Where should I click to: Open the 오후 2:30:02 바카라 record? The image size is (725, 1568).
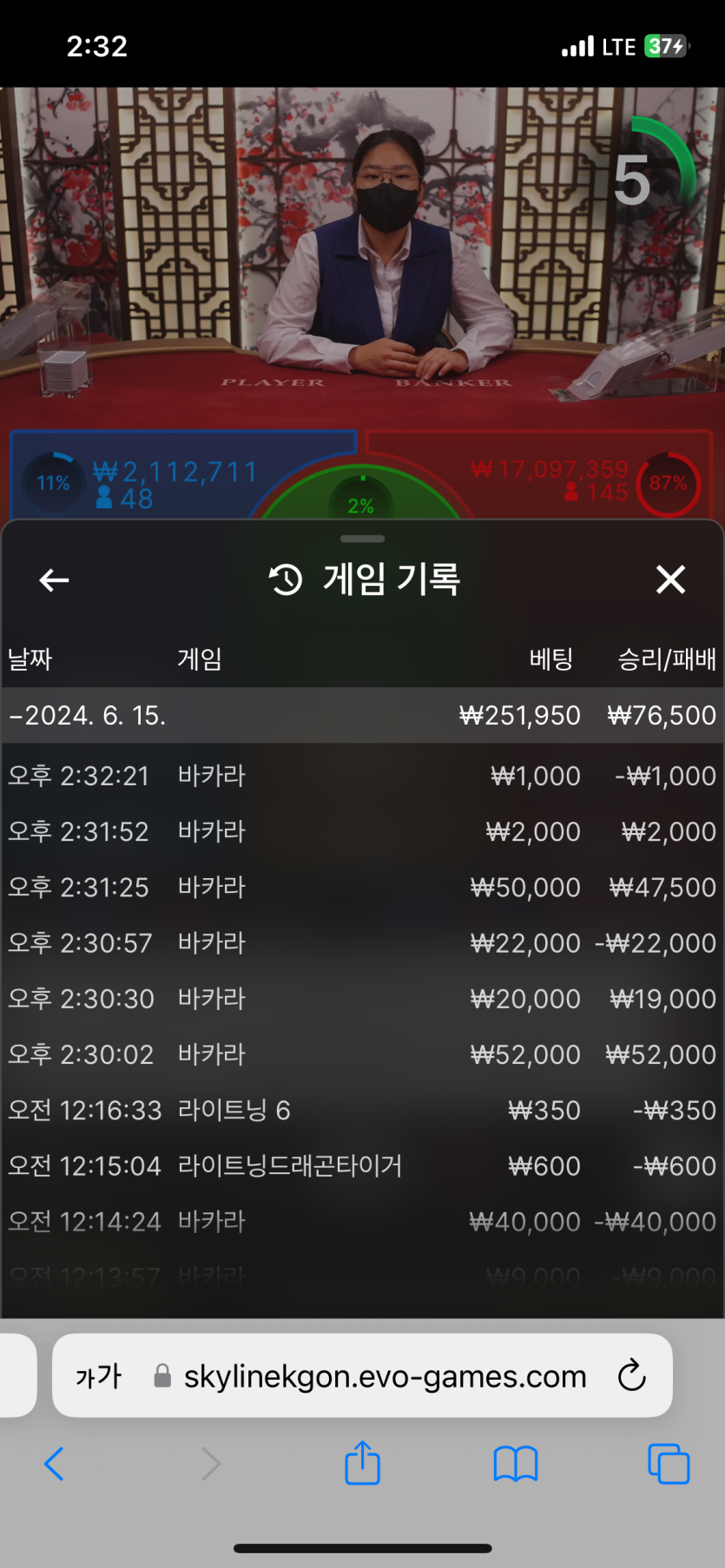361,1054
